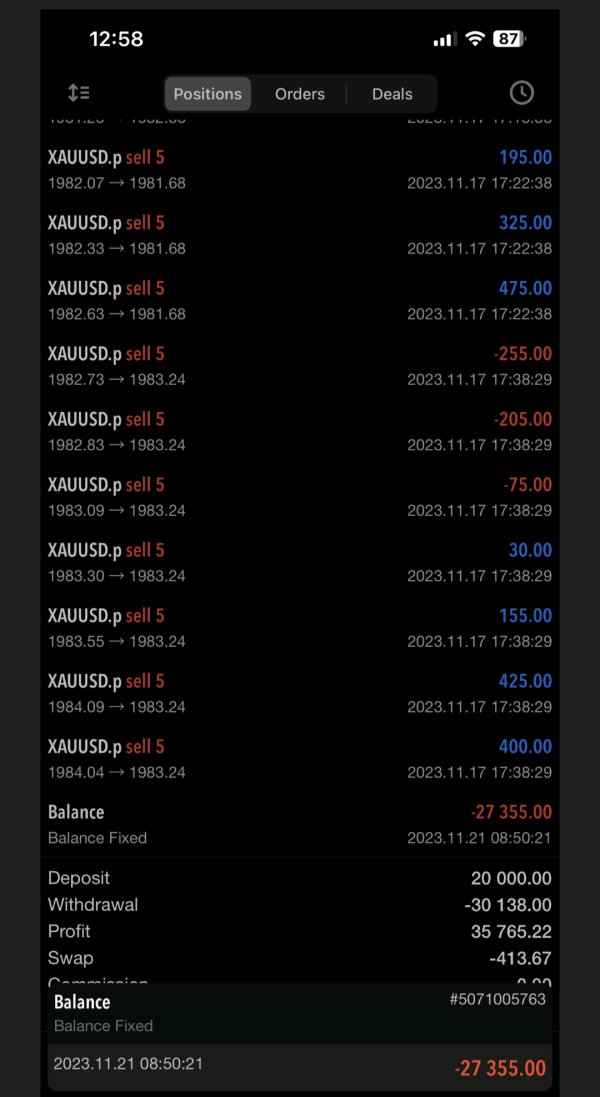Open the XAUUSD.p trade showing -205.00
This screenshot has width=600, height=1097.
[x=300, y=432]
